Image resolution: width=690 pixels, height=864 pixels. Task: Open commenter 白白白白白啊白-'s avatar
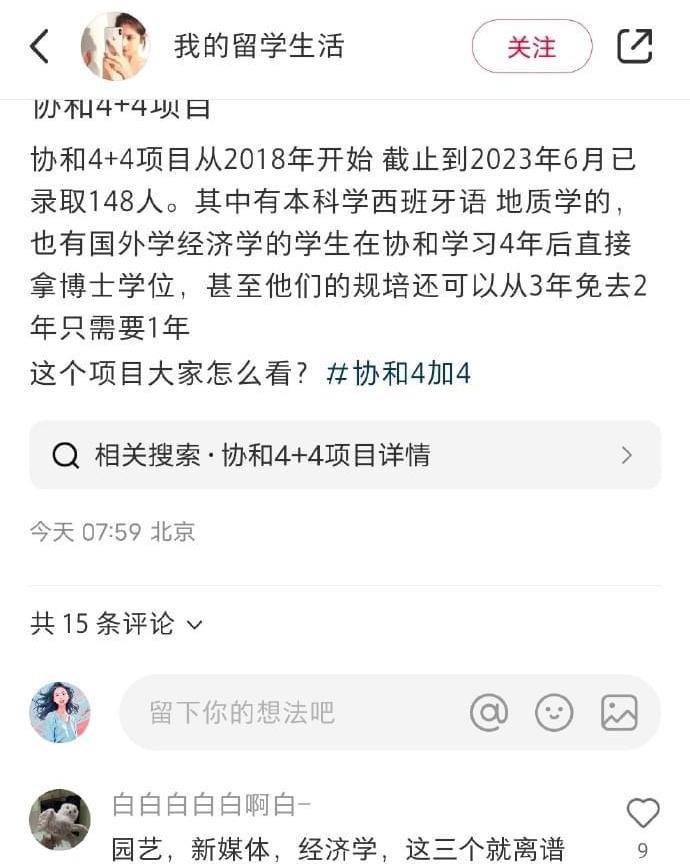pos(60,818)
